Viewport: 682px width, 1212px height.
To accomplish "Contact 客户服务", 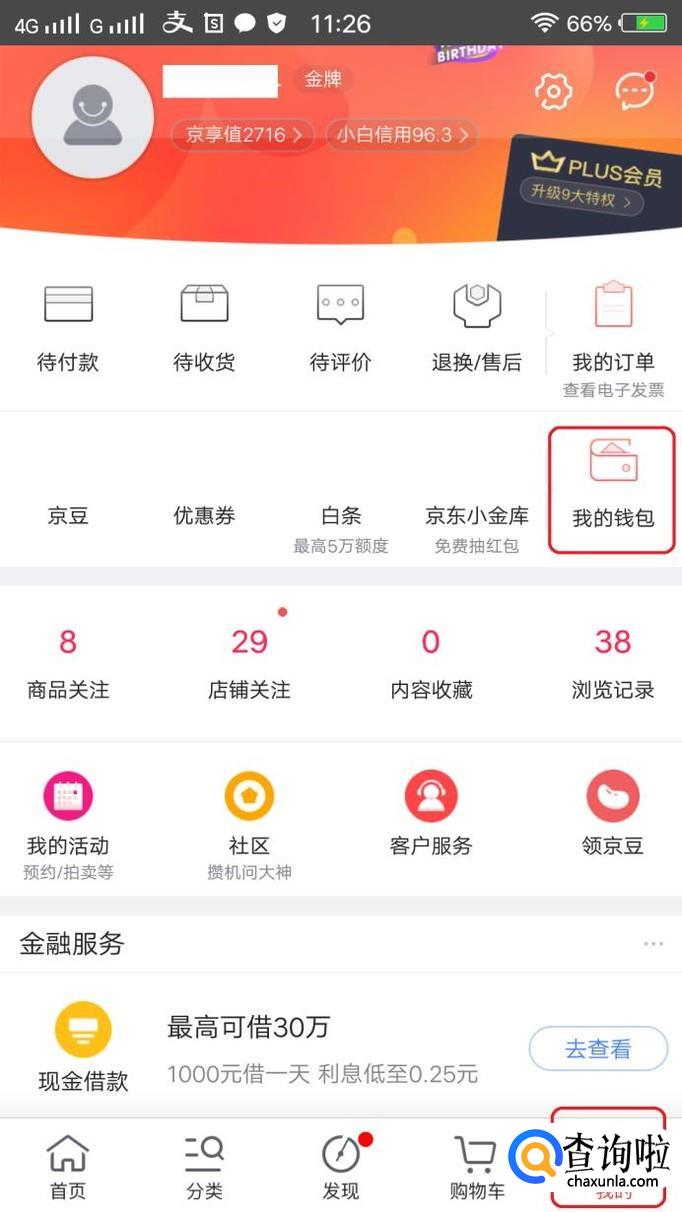I will click(431, 816).
